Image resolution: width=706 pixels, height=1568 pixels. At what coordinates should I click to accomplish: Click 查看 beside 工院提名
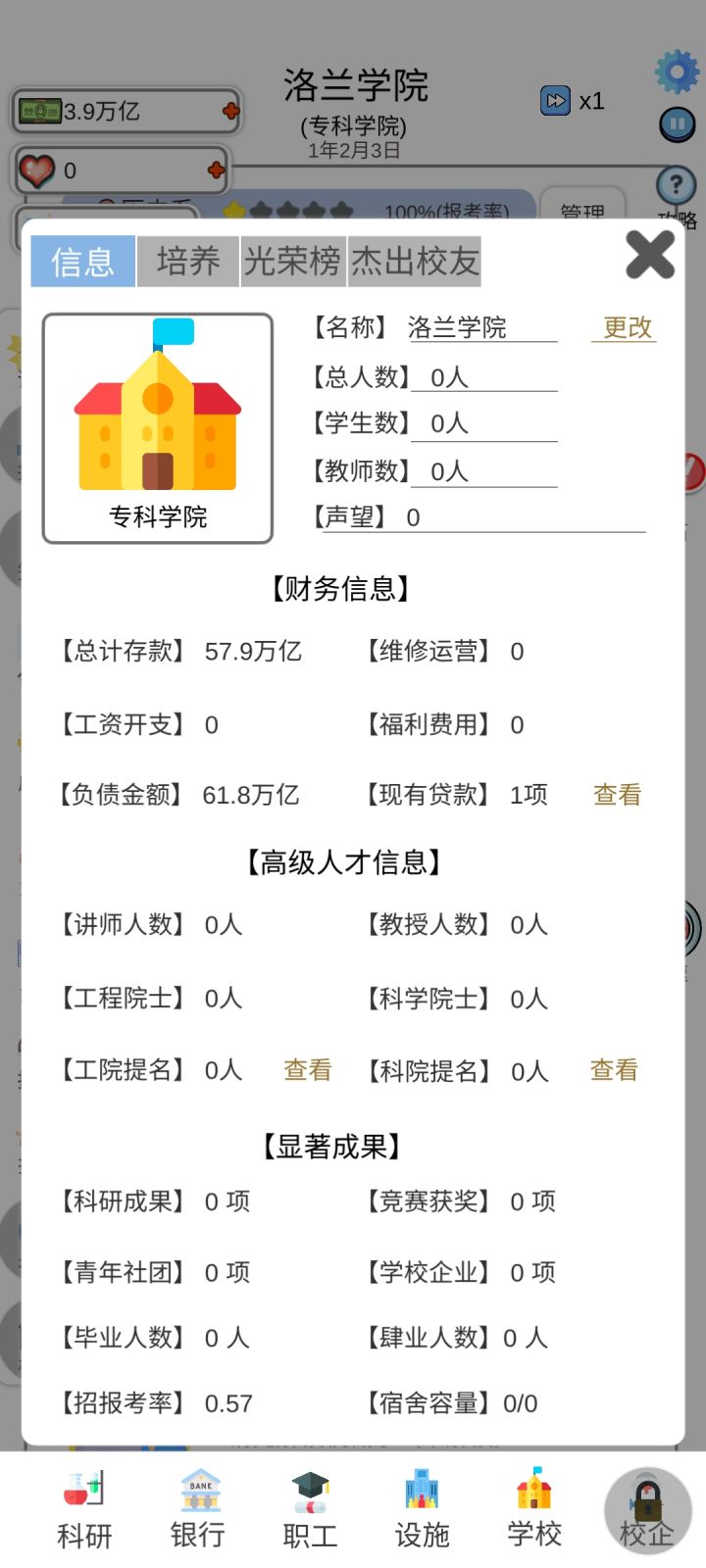(307, 1070)
